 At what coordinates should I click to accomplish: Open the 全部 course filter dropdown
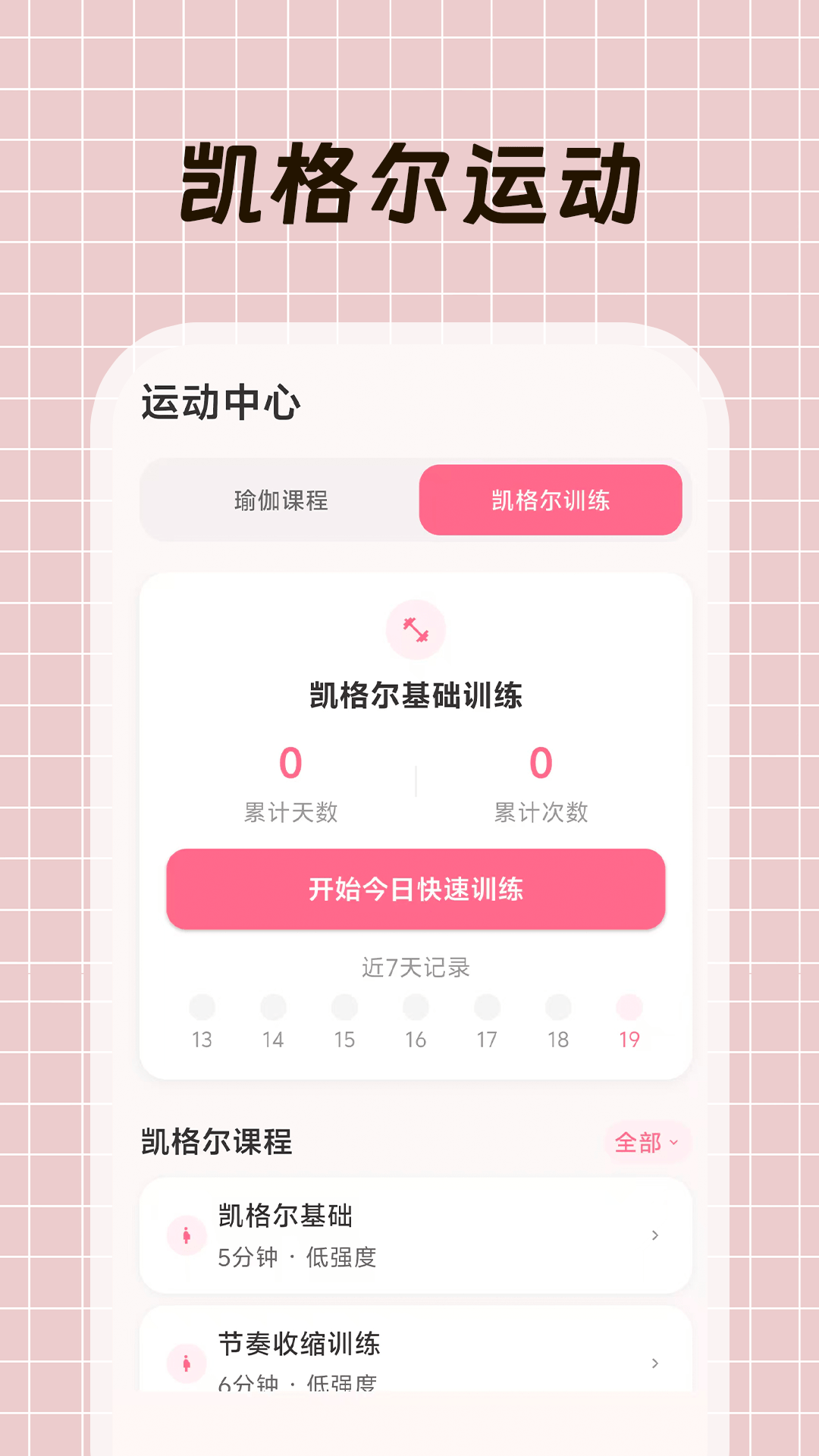pyautogui.click(x=648, y=1142)
